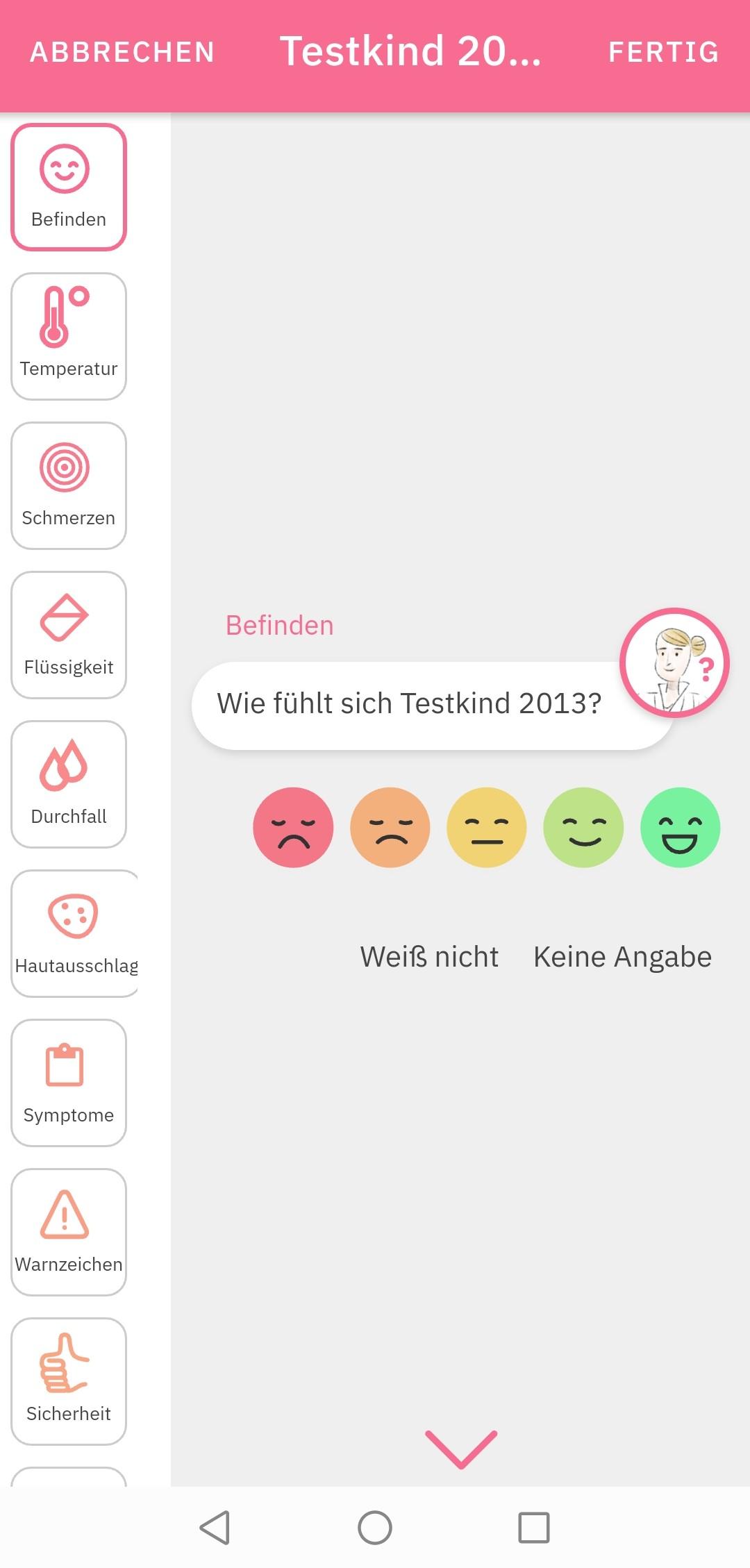The image size is (750, 1568).
Task: Open the Durchfall section
Action: pos(69,784)
